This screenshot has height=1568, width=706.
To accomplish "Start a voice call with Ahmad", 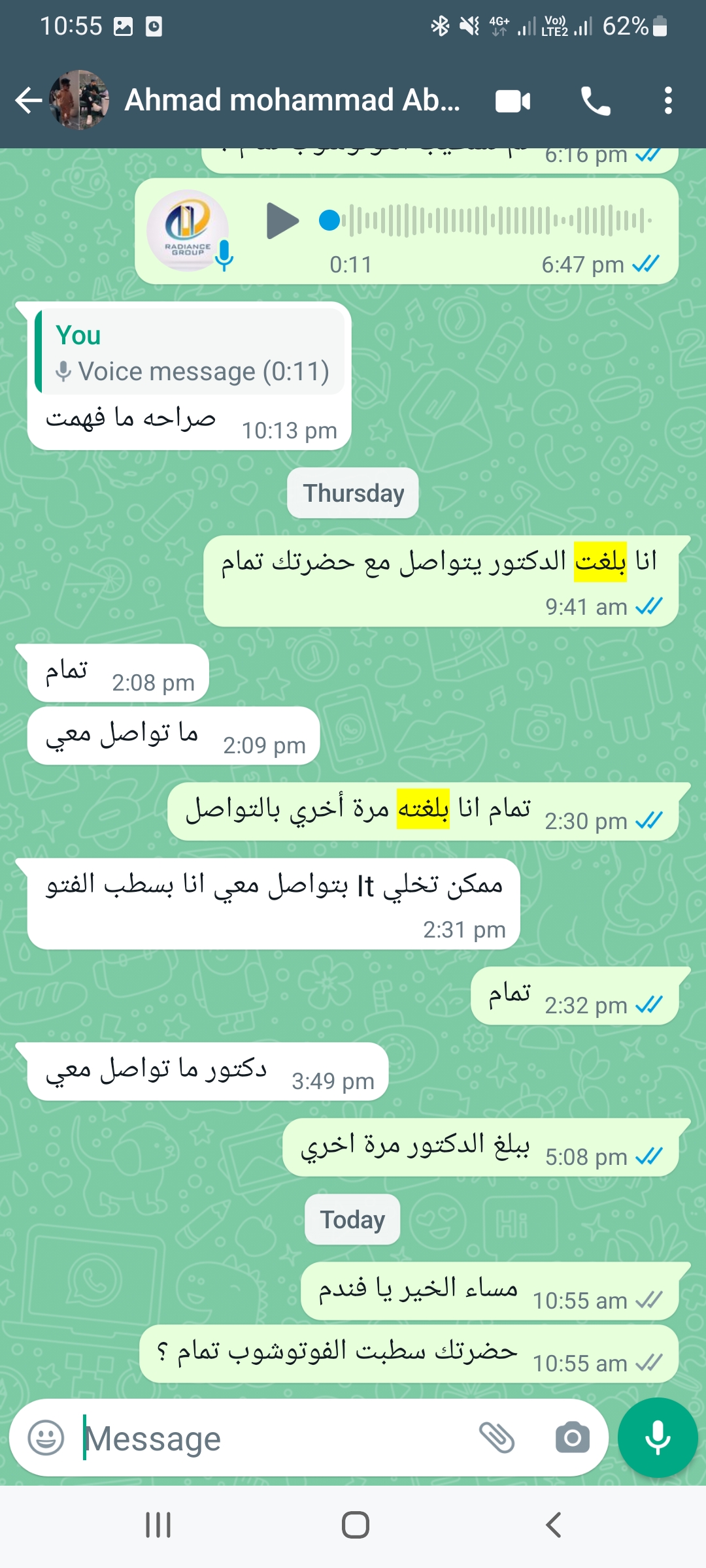I will coord(596,101).
